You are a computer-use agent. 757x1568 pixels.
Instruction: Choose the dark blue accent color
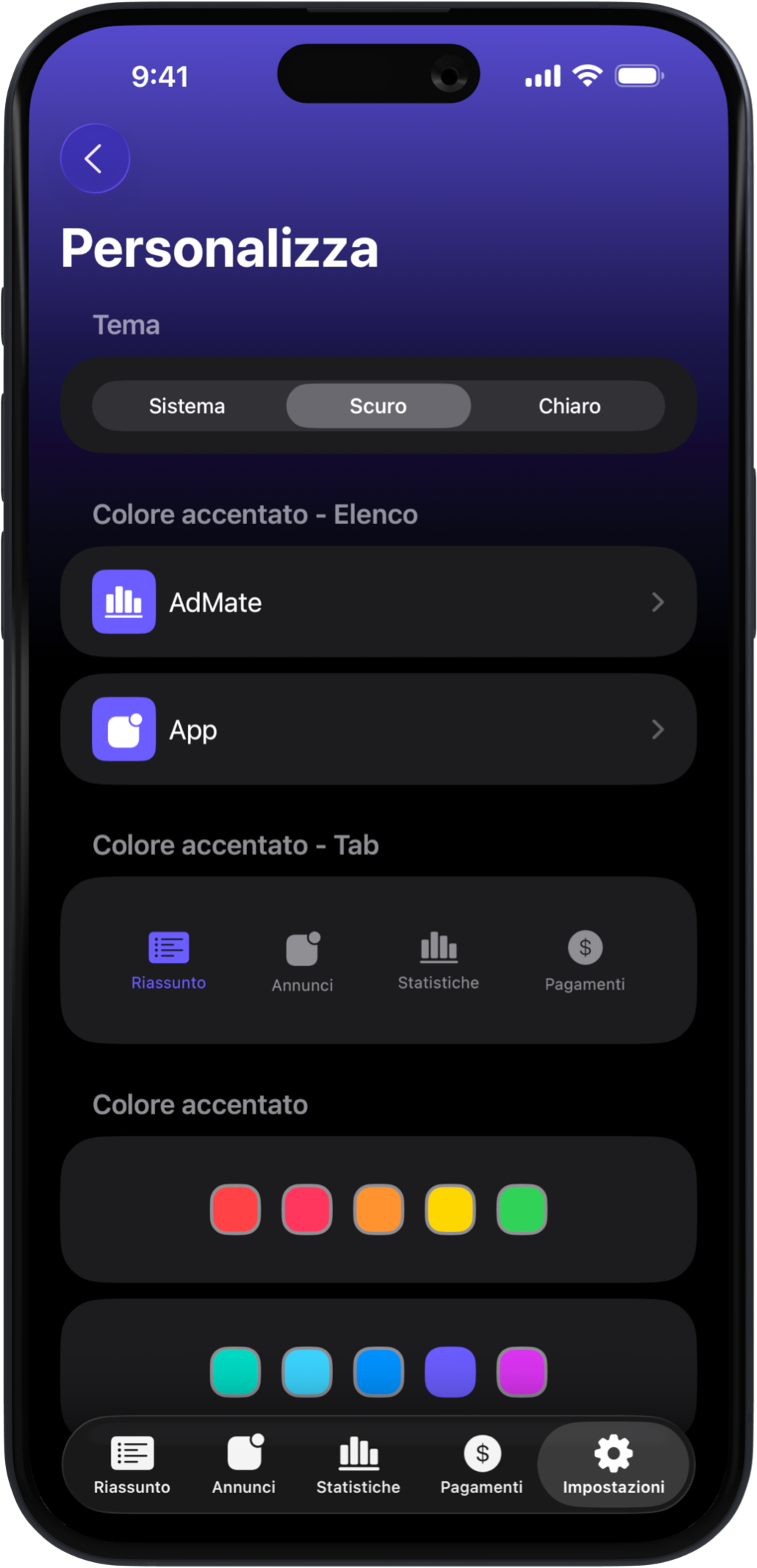[x=378, y=1372]
